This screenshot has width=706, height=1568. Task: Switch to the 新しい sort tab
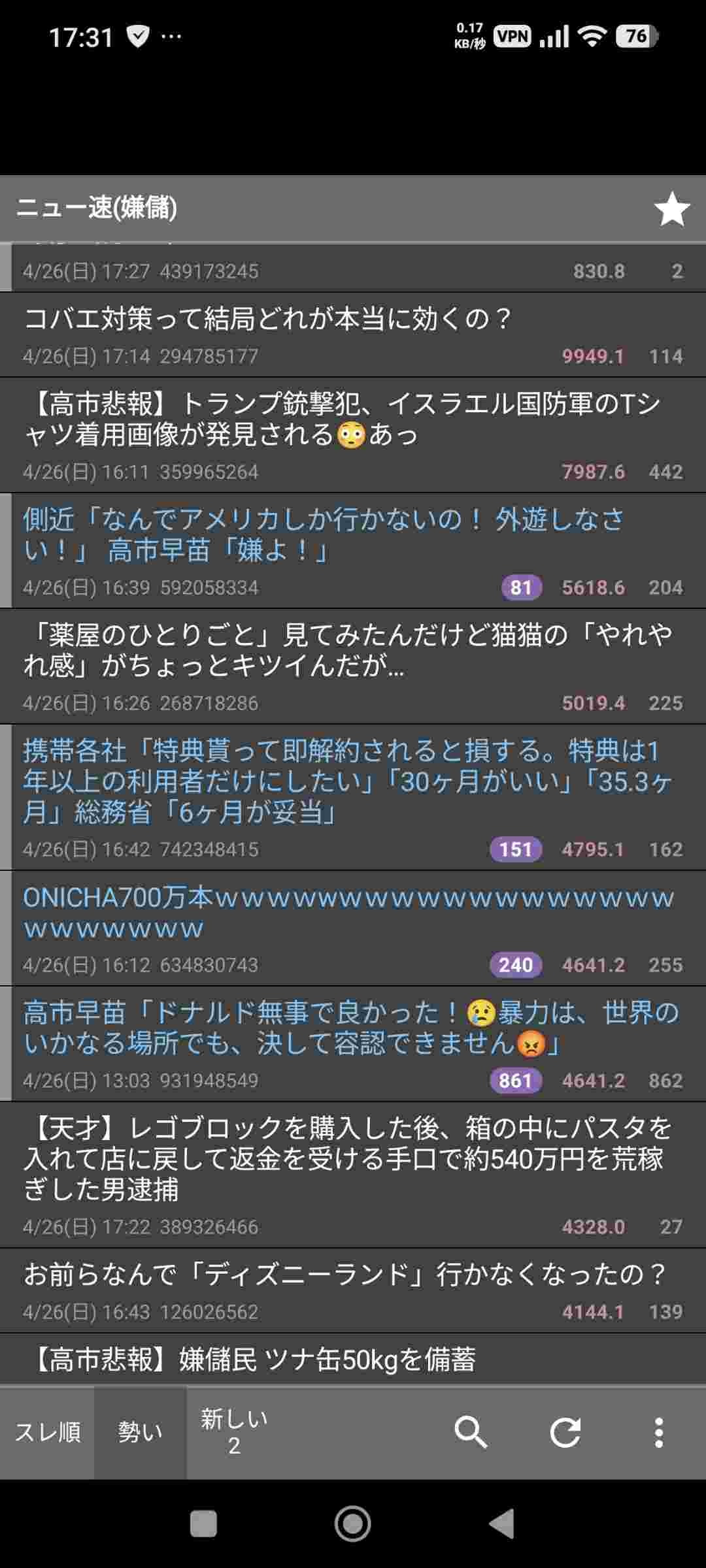(x=234, y=1433)
